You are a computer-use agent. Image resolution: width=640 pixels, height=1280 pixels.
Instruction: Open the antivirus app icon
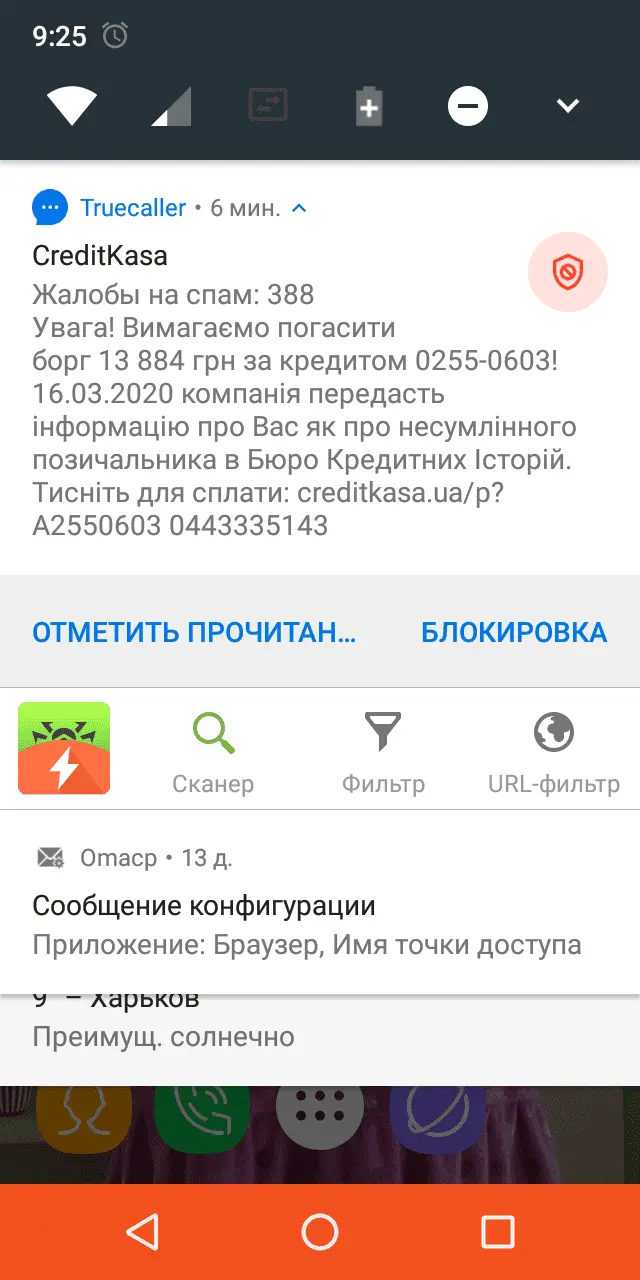65,748
